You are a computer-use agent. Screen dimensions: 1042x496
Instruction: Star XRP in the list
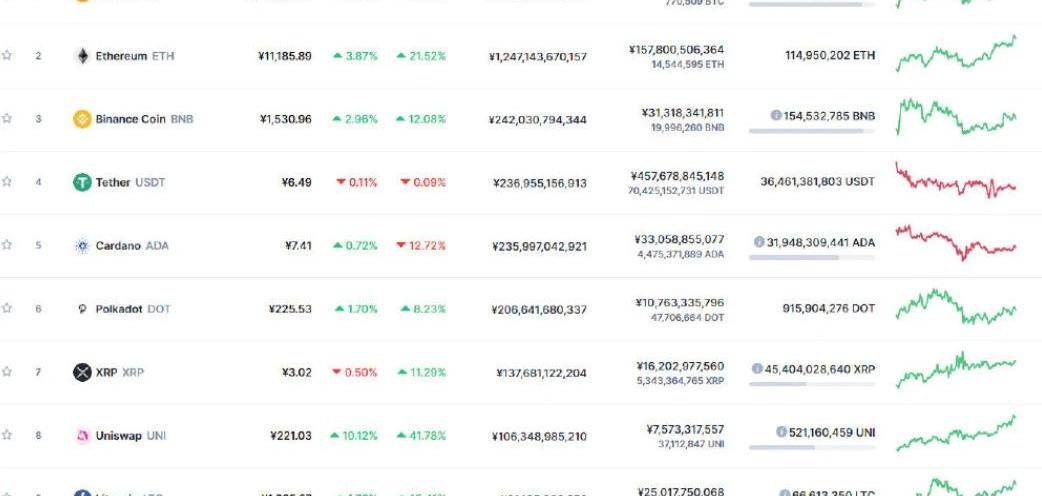[x=7, y=372]
